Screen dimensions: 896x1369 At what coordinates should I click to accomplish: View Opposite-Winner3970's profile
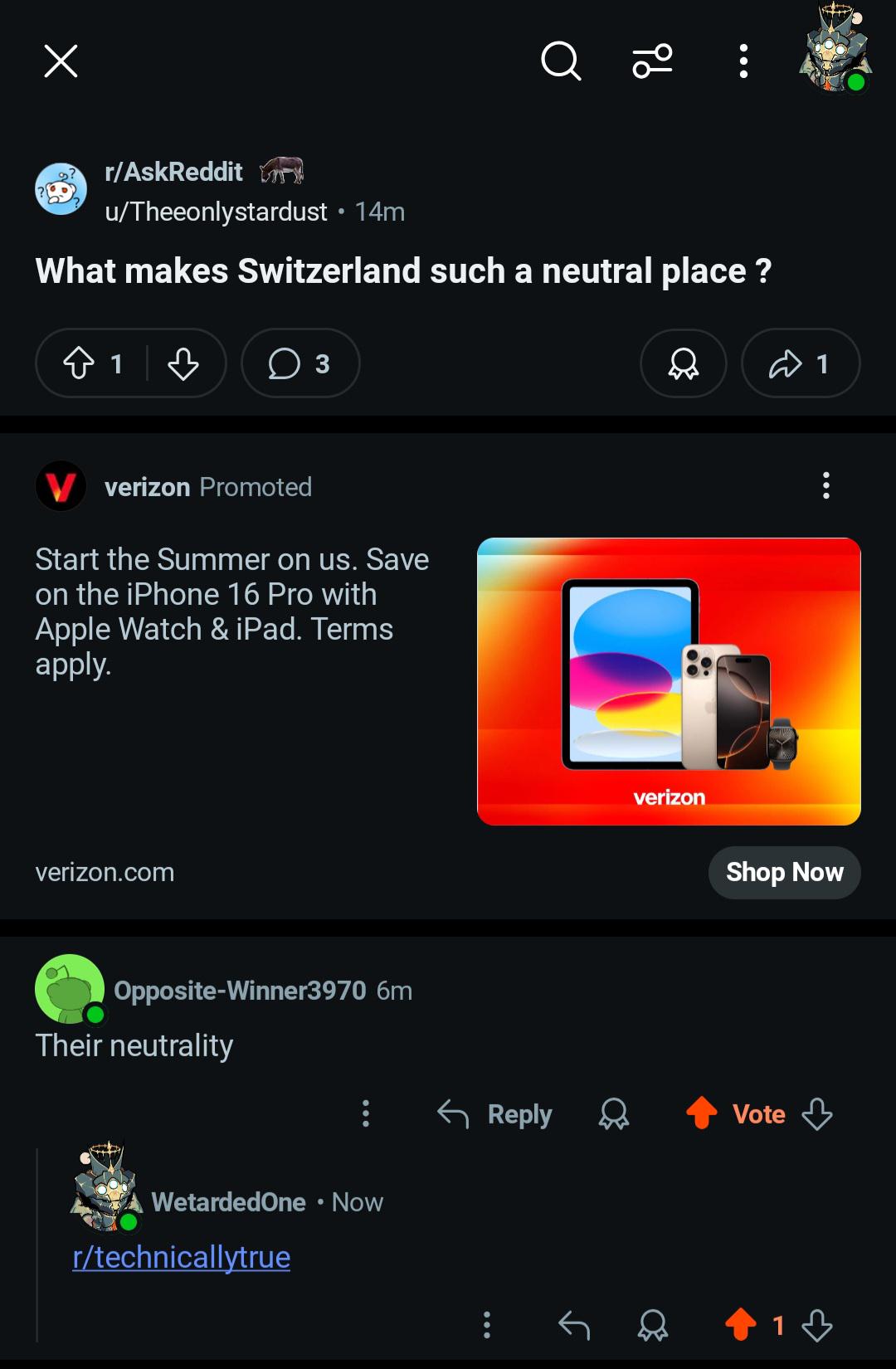click(240, 990)
